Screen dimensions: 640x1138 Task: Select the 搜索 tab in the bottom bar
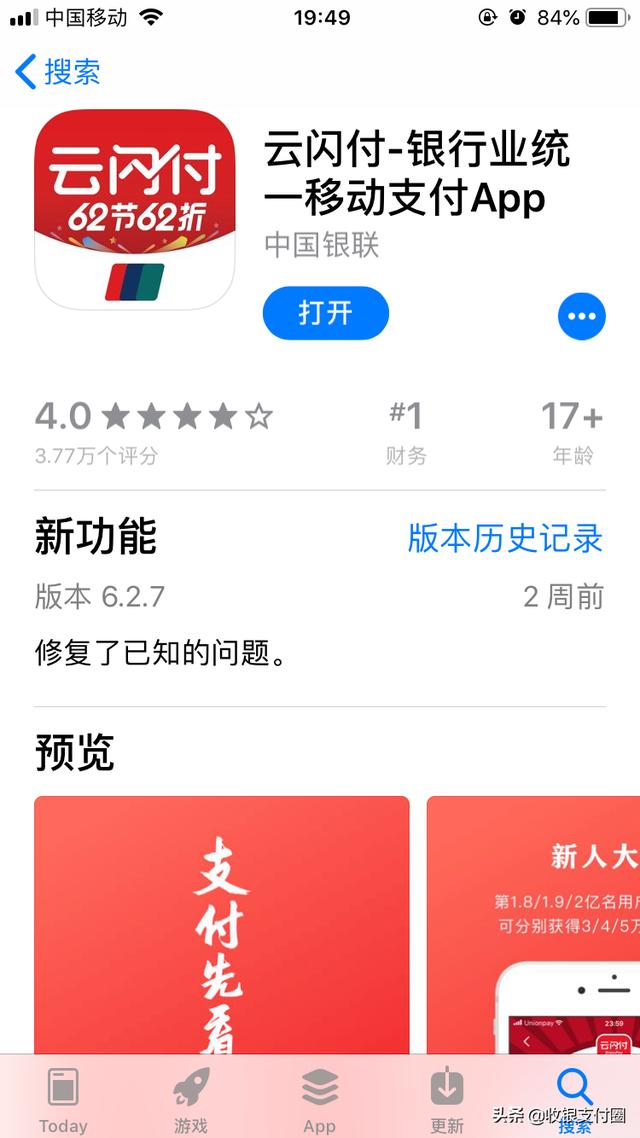tap(575, 1098)
